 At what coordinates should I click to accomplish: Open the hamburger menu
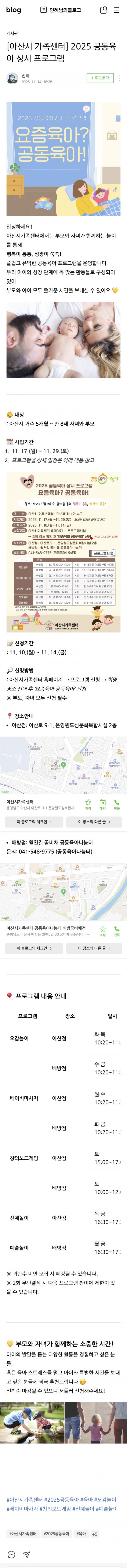117,10
